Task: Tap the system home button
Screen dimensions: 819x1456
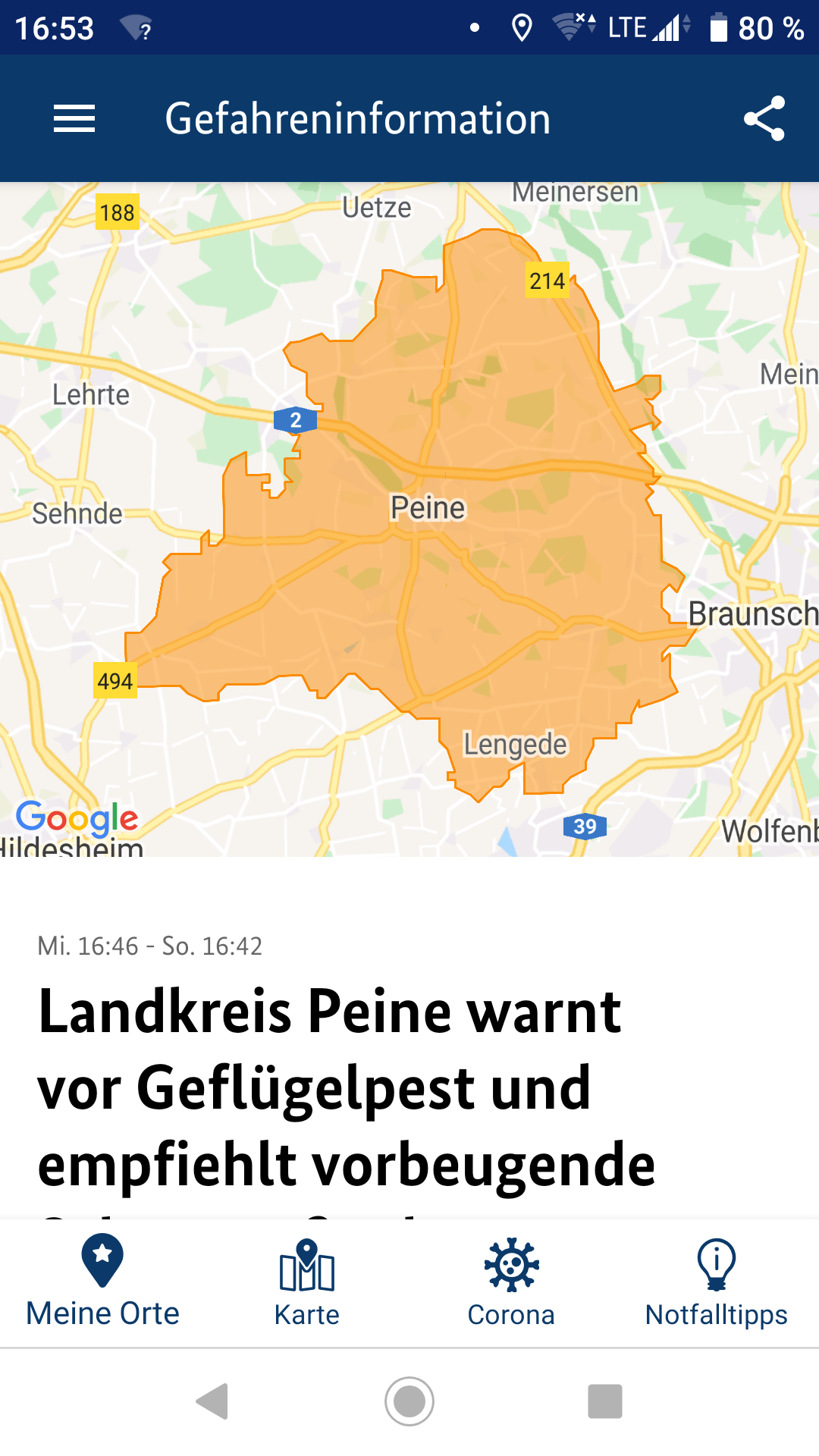Action: pos(409,1401)
